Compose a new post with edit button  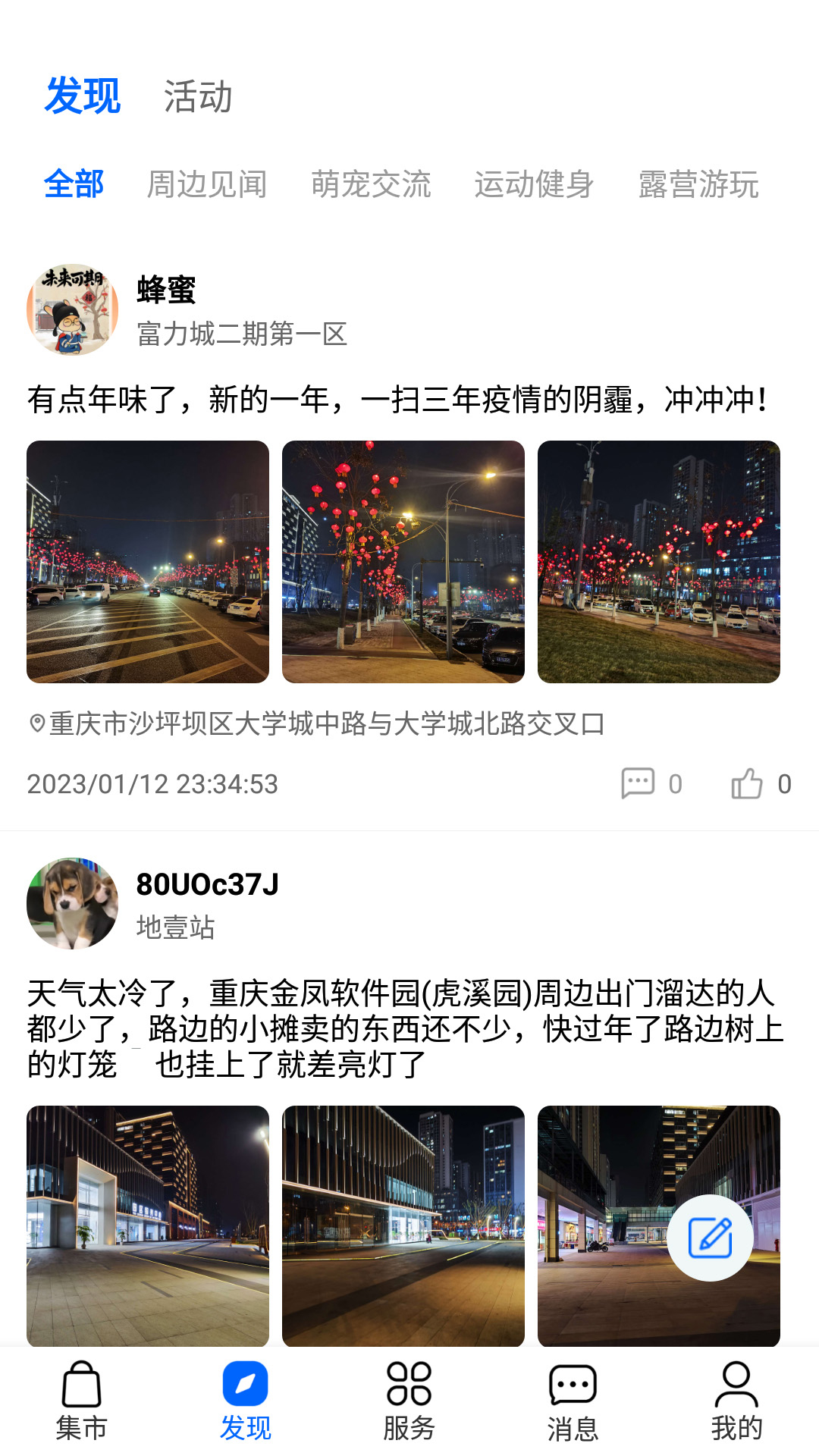tap(710, 1238)
